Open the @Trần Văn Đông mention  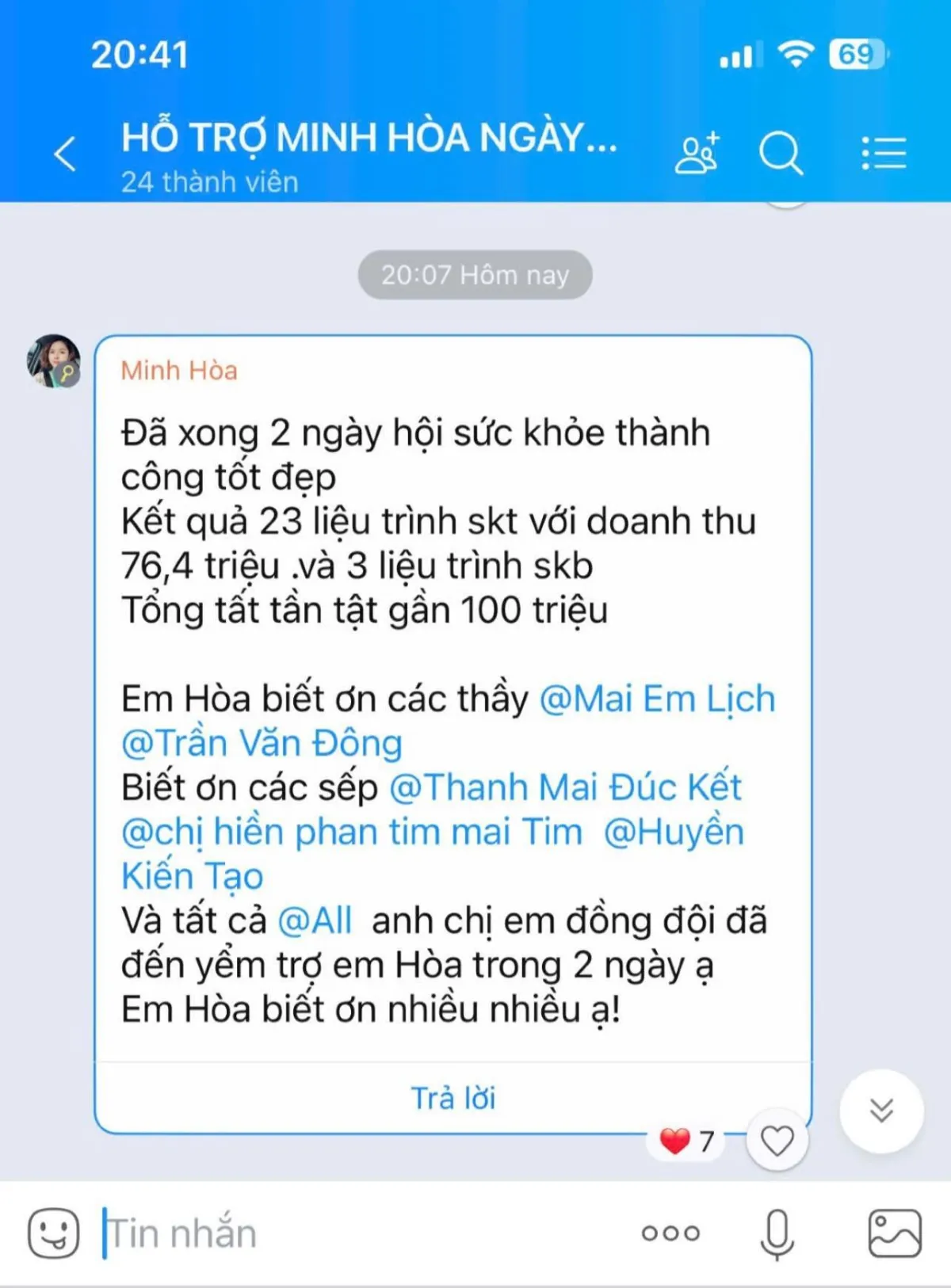tap(262, 743)
